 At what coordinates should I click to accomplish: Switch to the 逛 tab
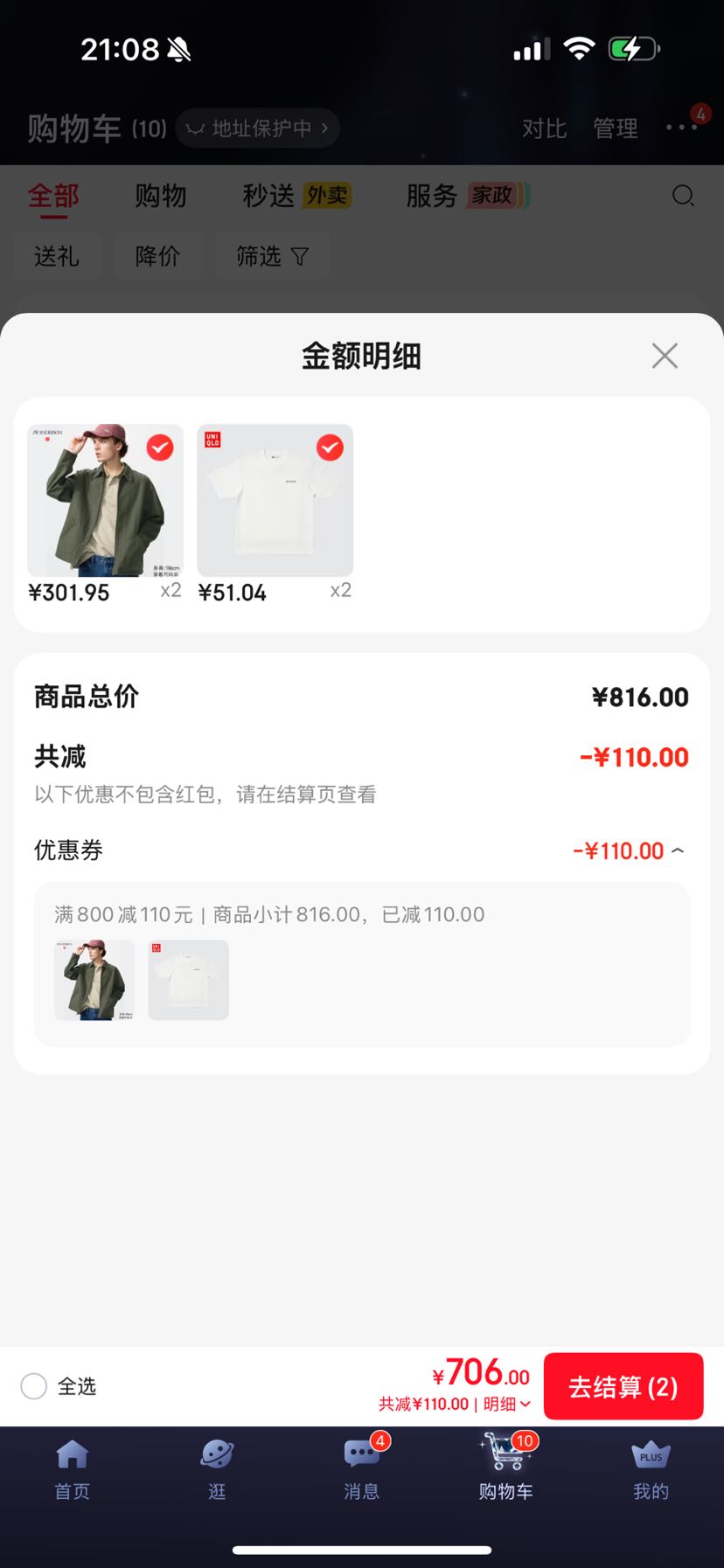[217, 1470]
